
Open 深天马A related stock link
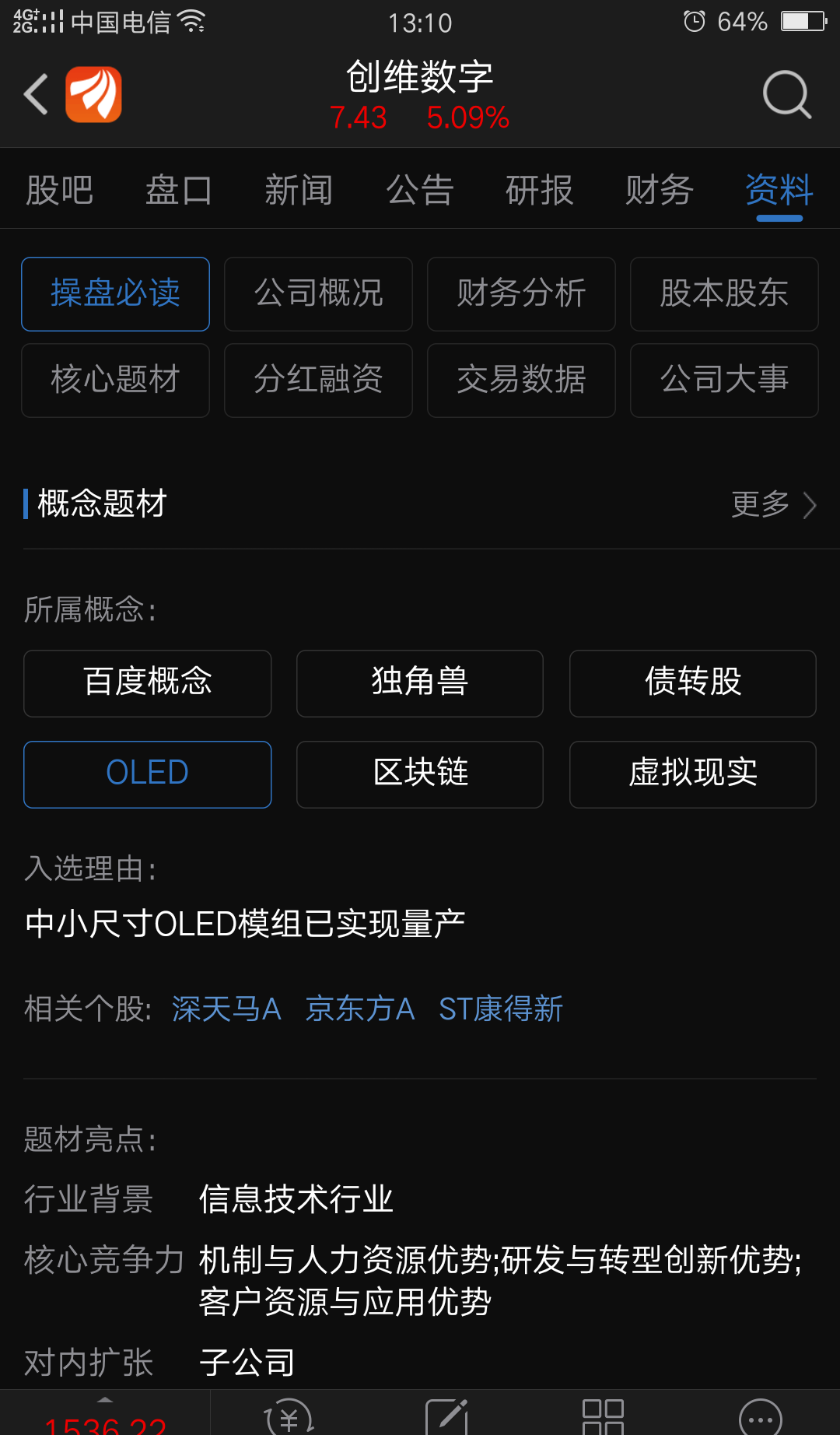point(226,1009)
